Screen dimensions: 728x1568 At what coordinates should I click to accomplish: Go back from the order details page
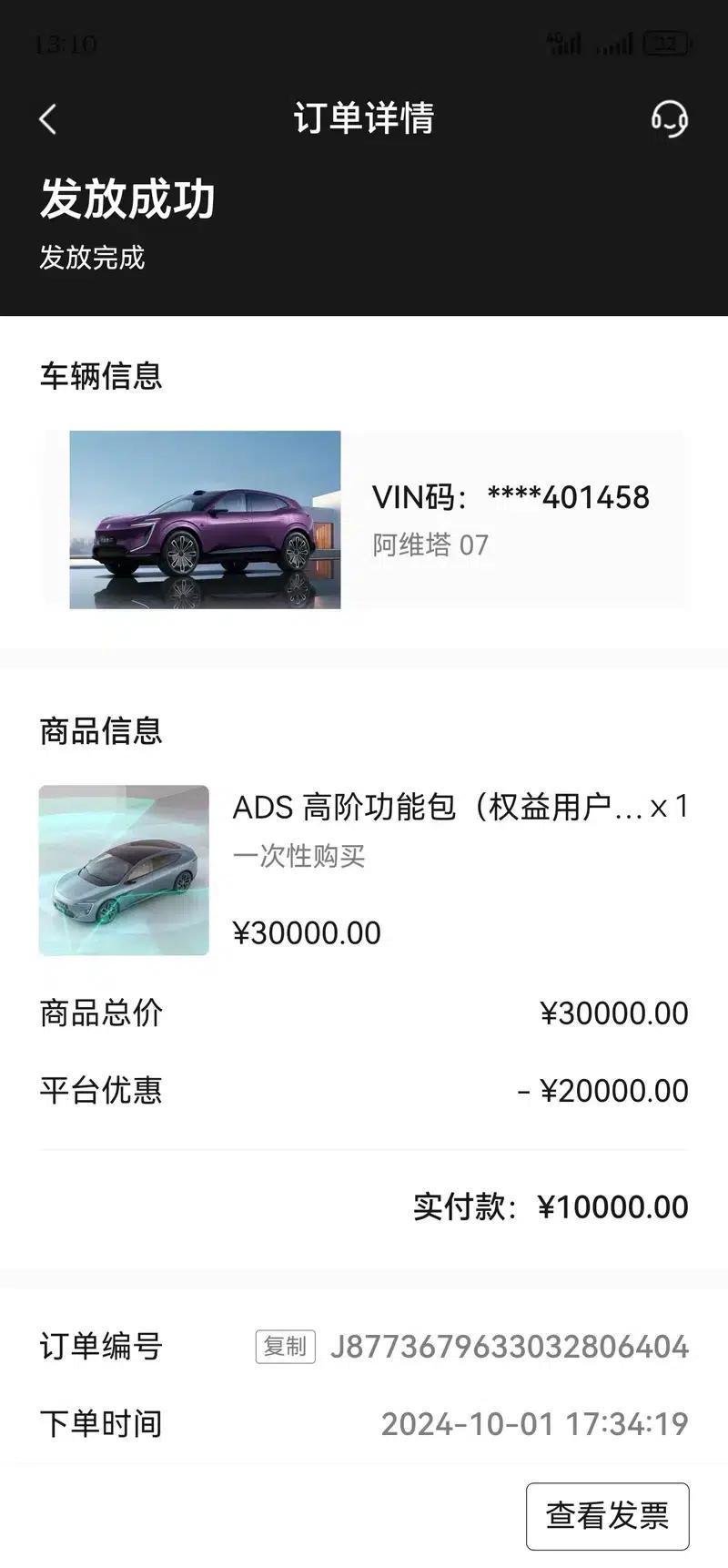click(x=47, y=118)
